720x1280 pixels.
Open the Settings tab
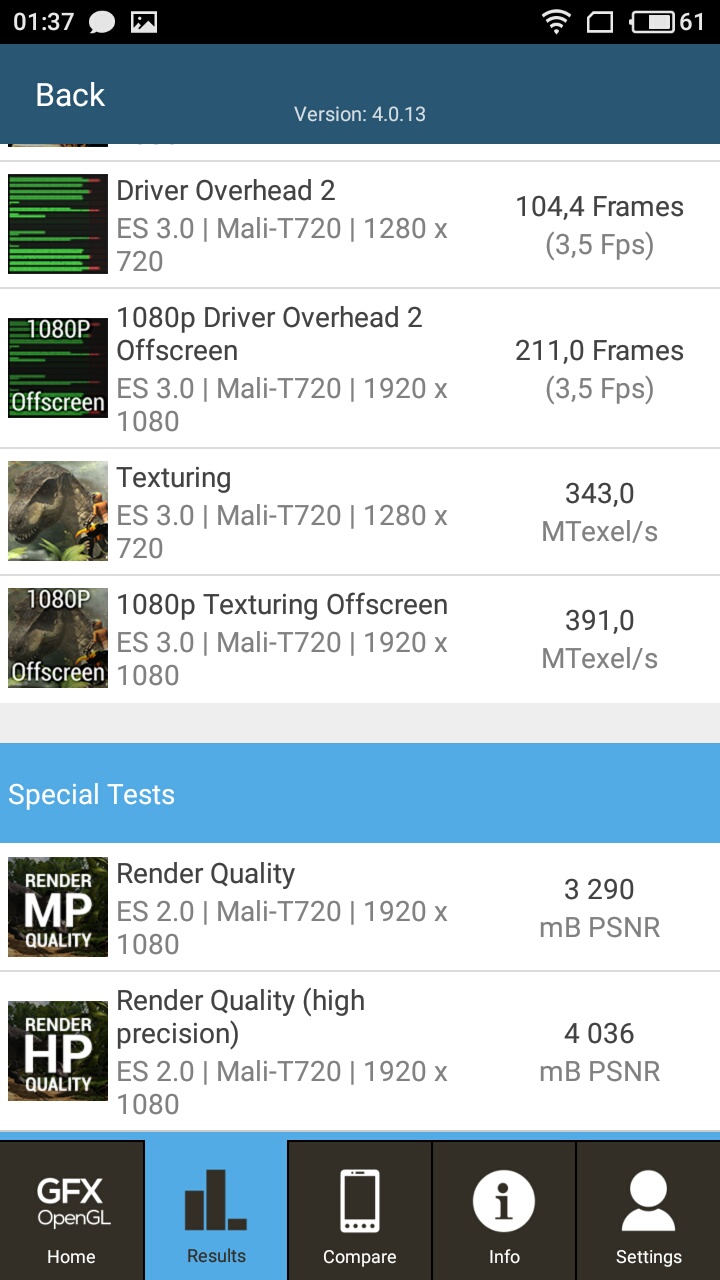(648, 1210)
